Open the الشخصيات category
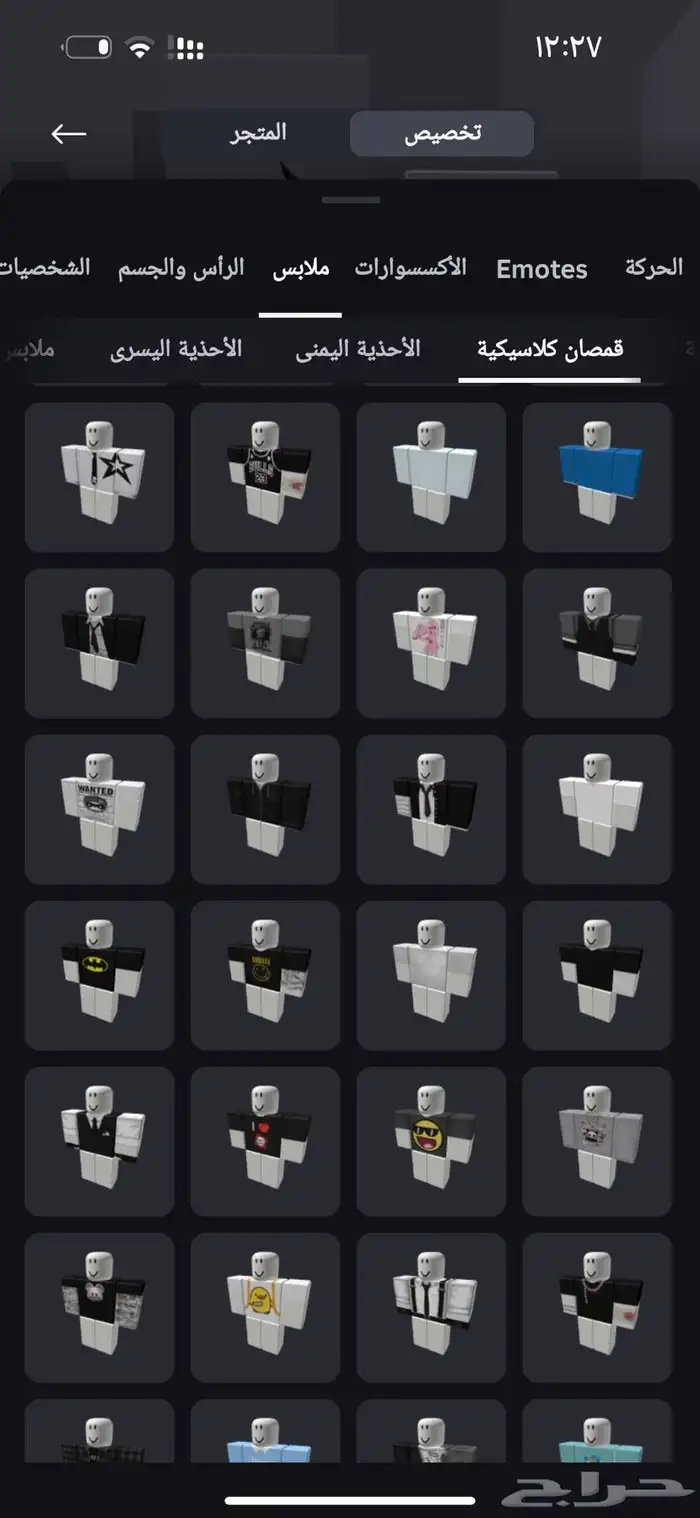The image size is (700, 1518). pos(45,268)
